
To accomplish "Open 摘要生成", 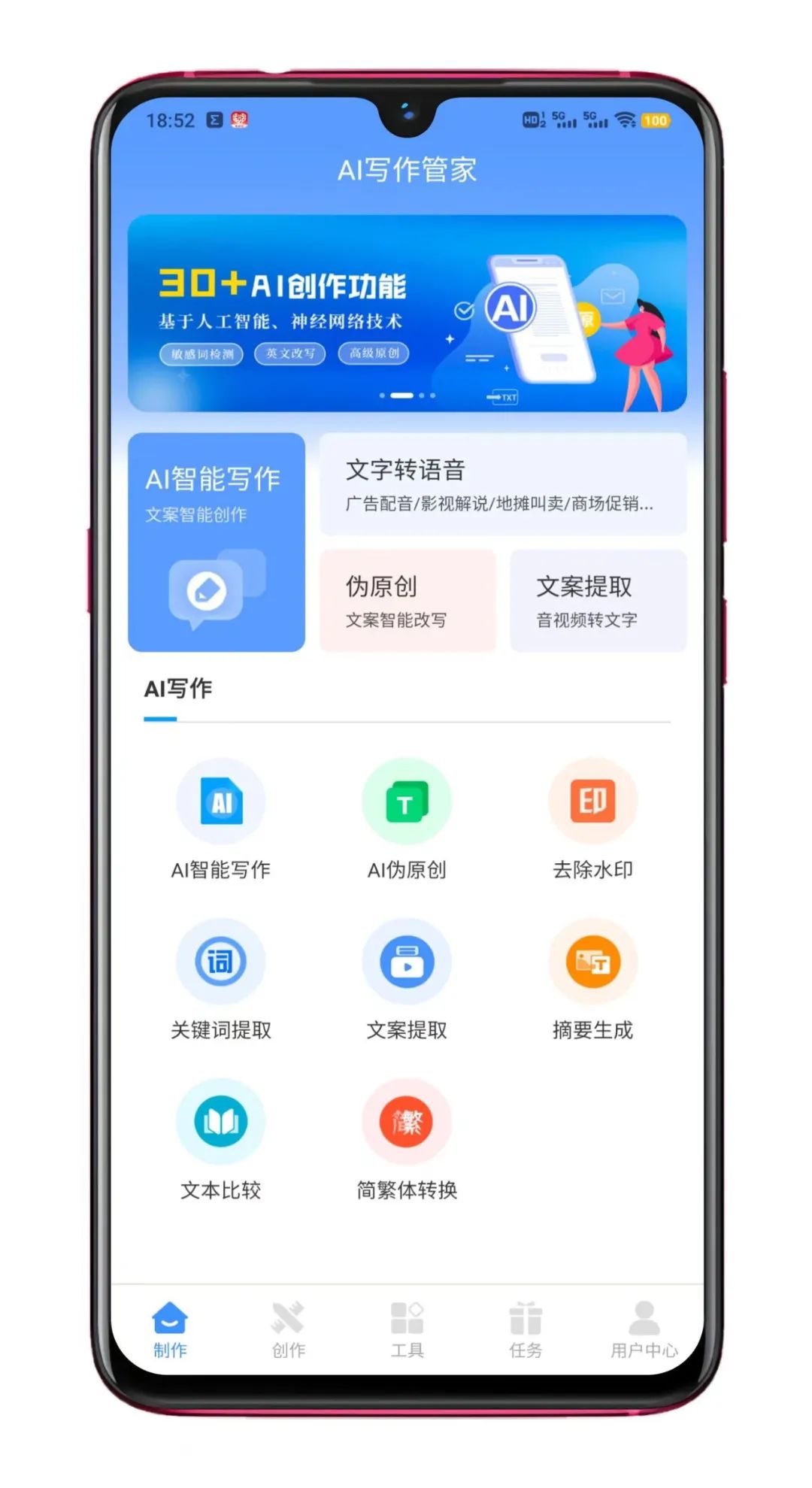I will [592, 980].
